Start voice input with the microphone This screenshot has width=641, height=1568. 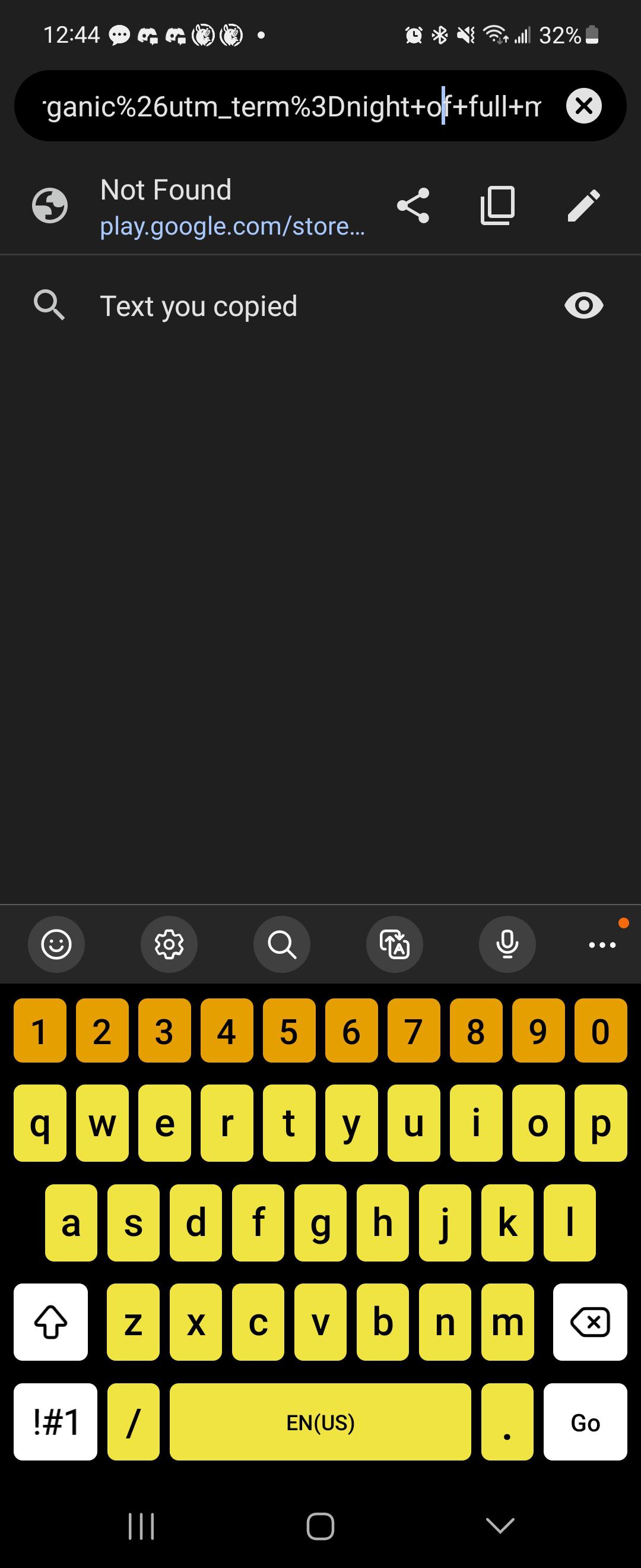507,944
